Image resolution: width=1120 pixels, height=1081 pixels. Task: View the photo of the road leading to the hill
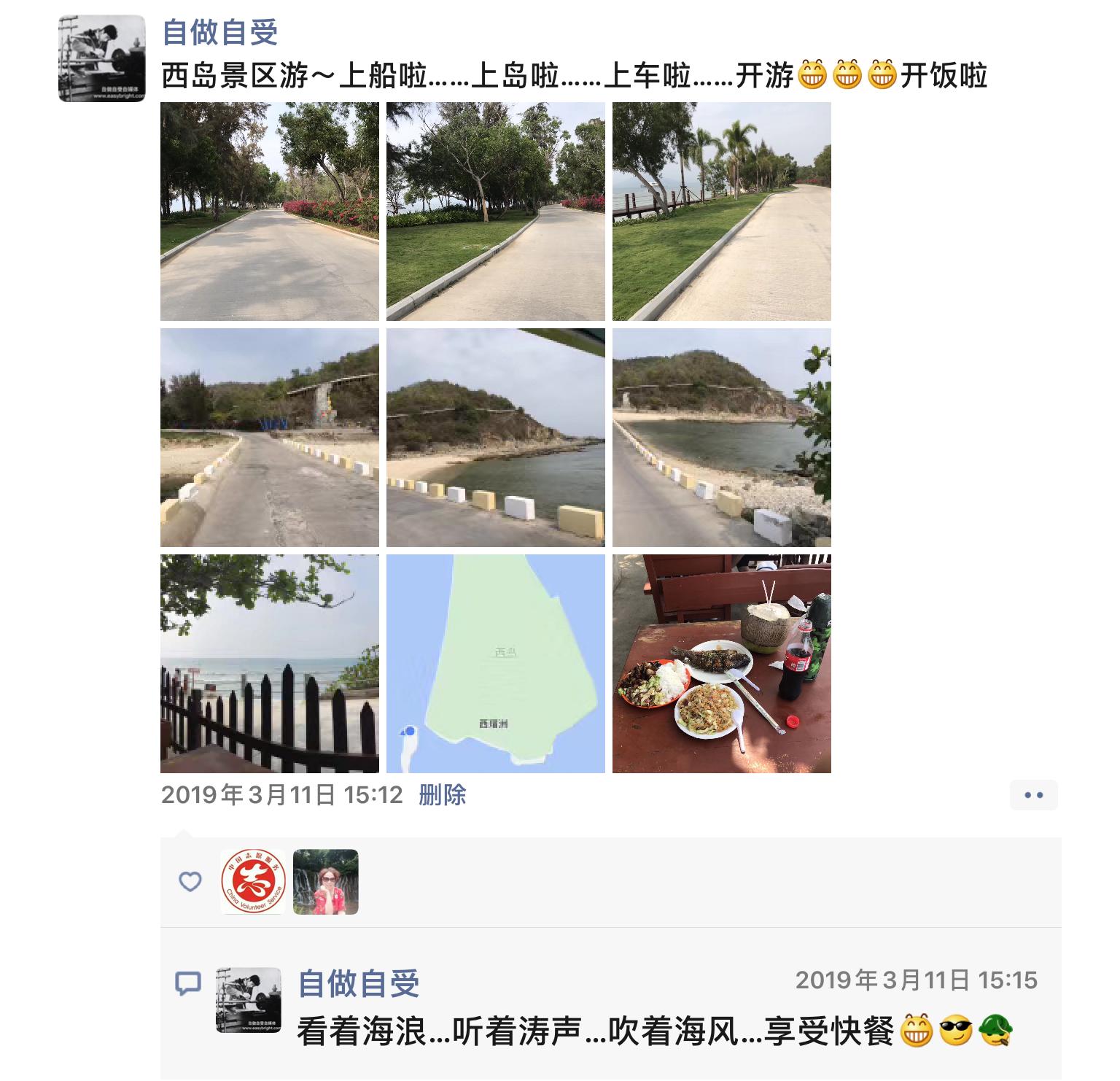(270, 438)
